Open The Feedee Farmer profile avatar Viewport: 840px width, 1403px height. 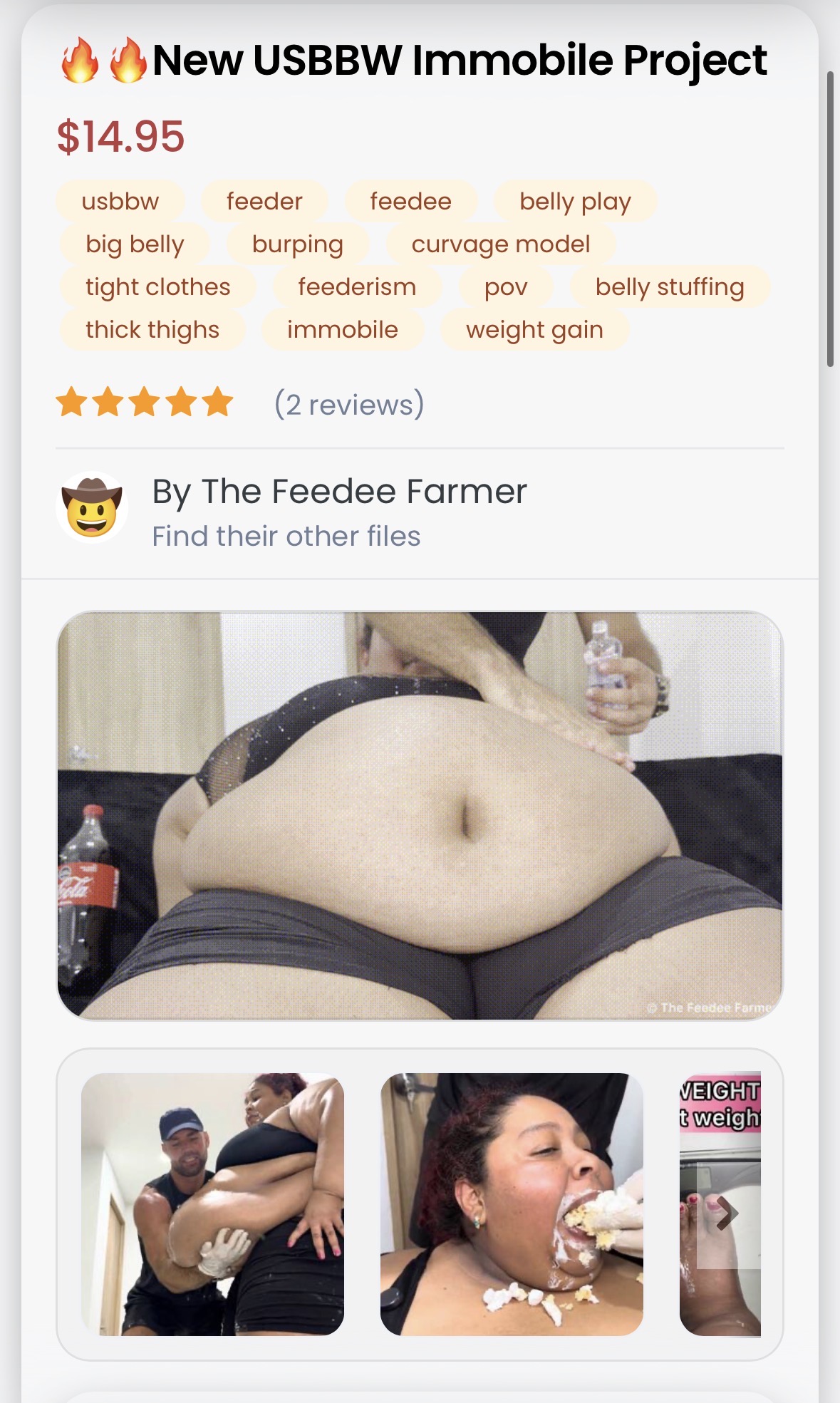point(92,508)
